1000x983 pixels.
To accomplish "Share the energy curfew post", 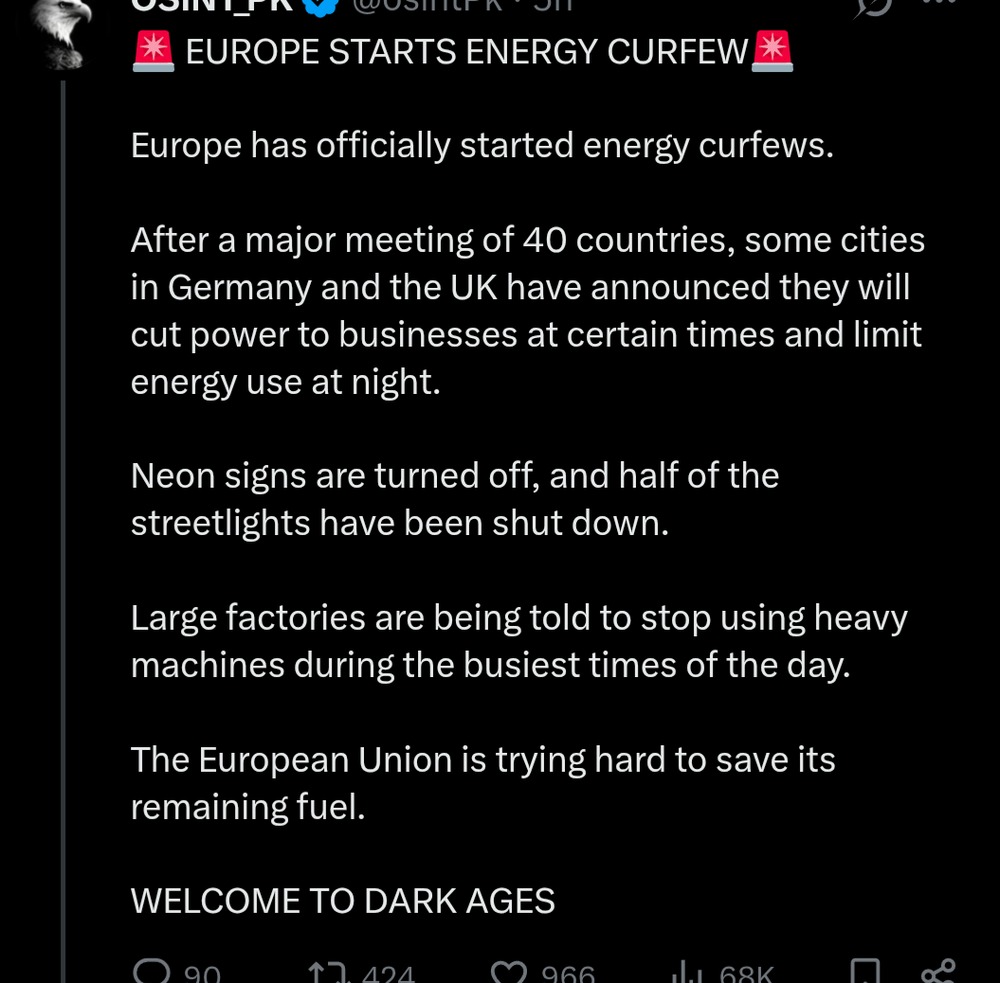I will tap(940, 972).
